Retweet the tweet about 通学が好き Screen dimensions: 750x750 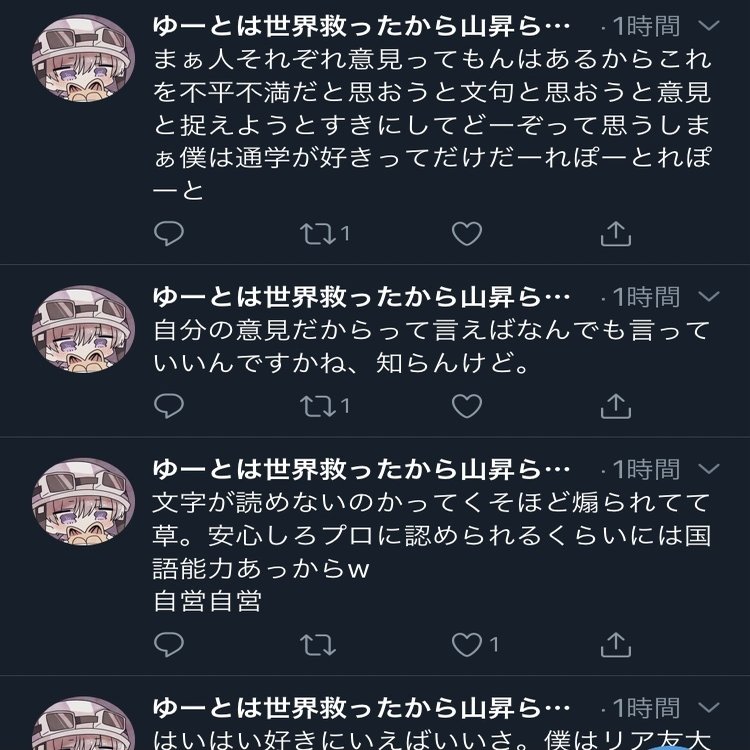pyautogui.click(x=318, y=234)
